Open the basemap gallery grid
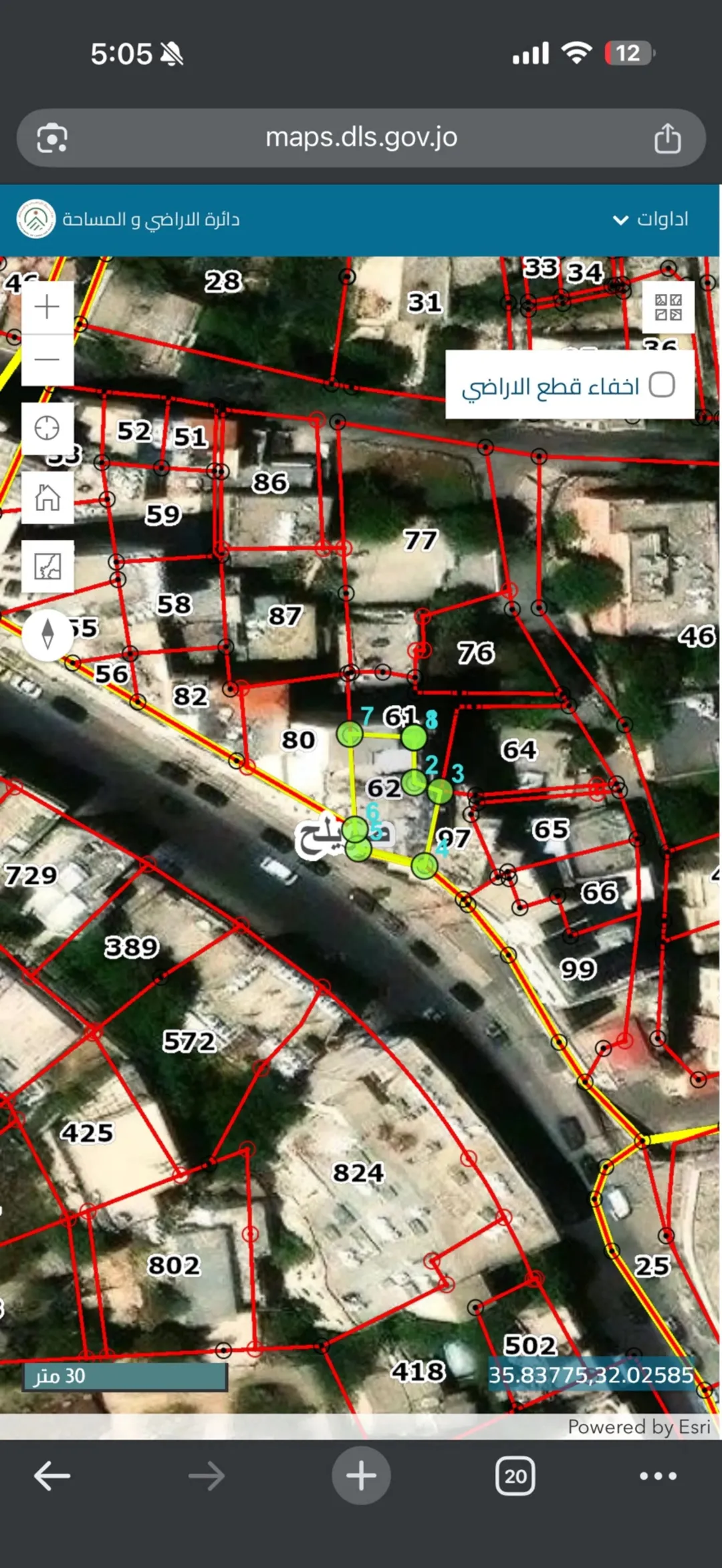This screenshot has height=1568, width=722. click(668, 307)
